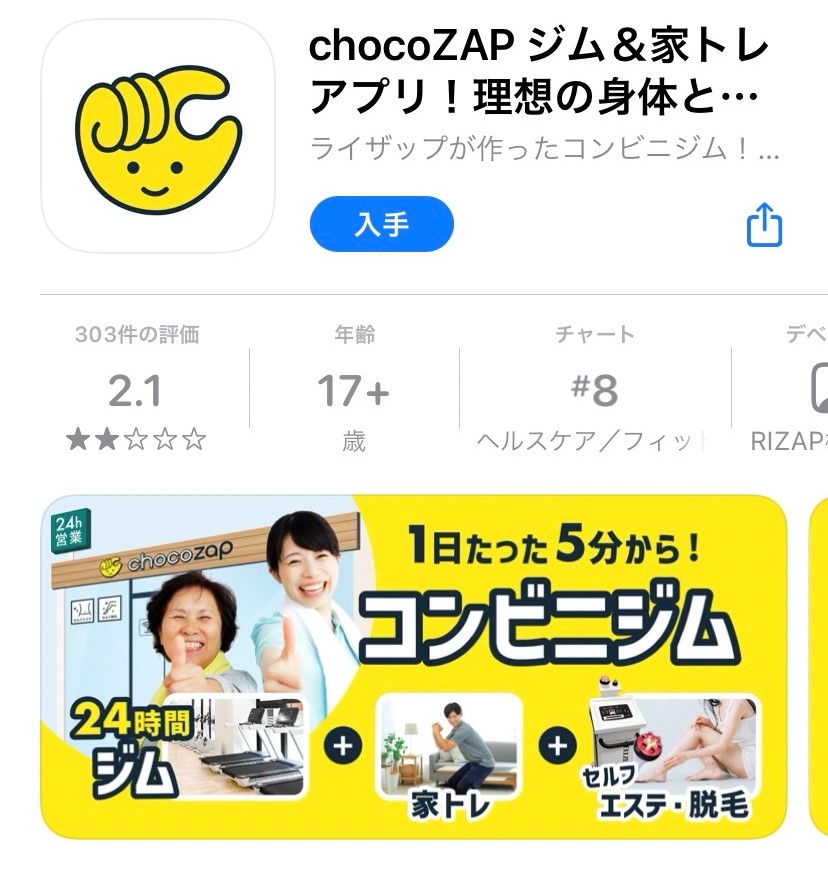828x882 pixels.
Task: View the 17+ age rating details
Action: point(353,390)
